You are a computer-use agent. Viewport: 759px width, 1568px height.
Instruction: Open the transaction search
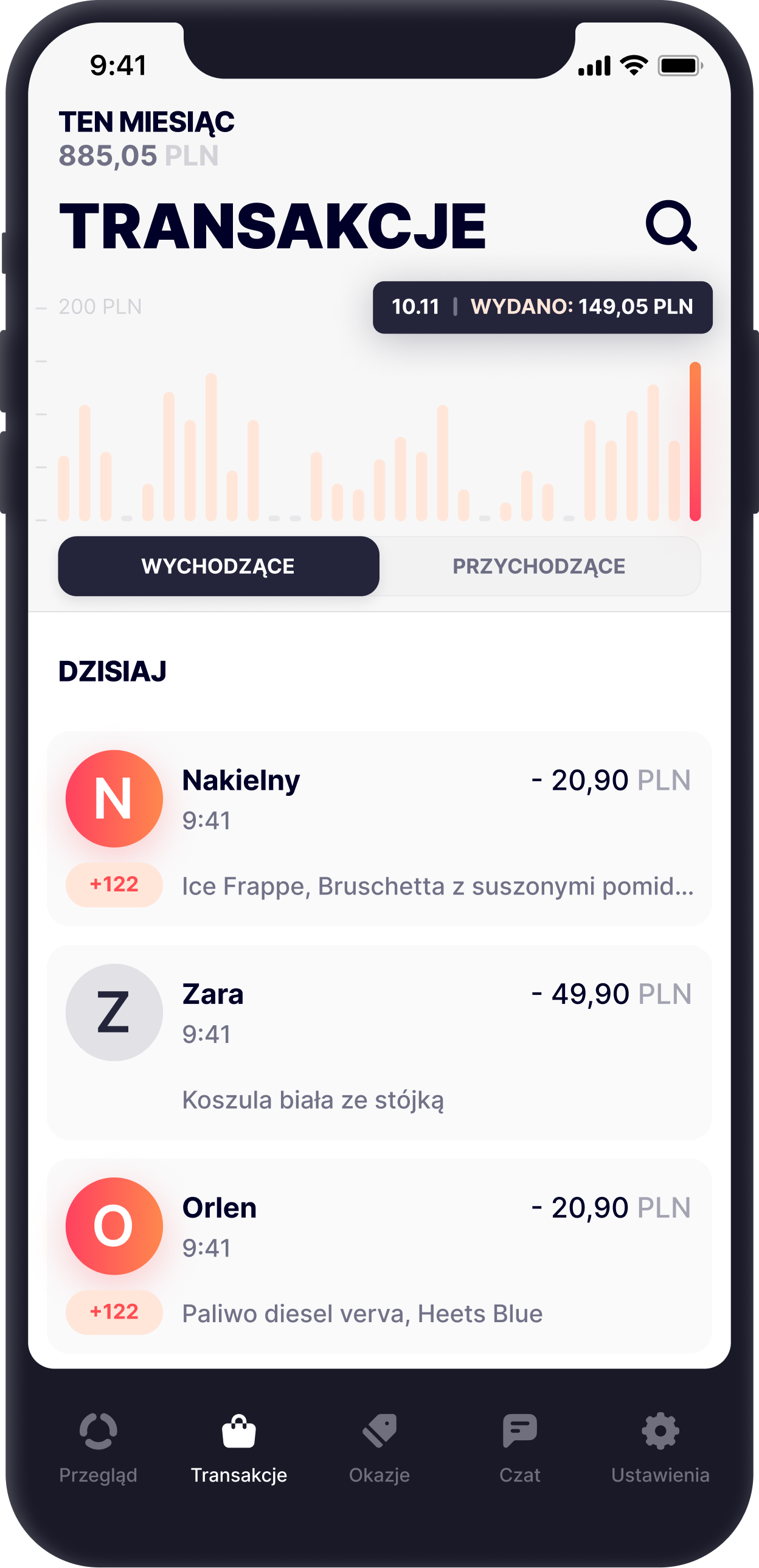[x=671, y=225]
